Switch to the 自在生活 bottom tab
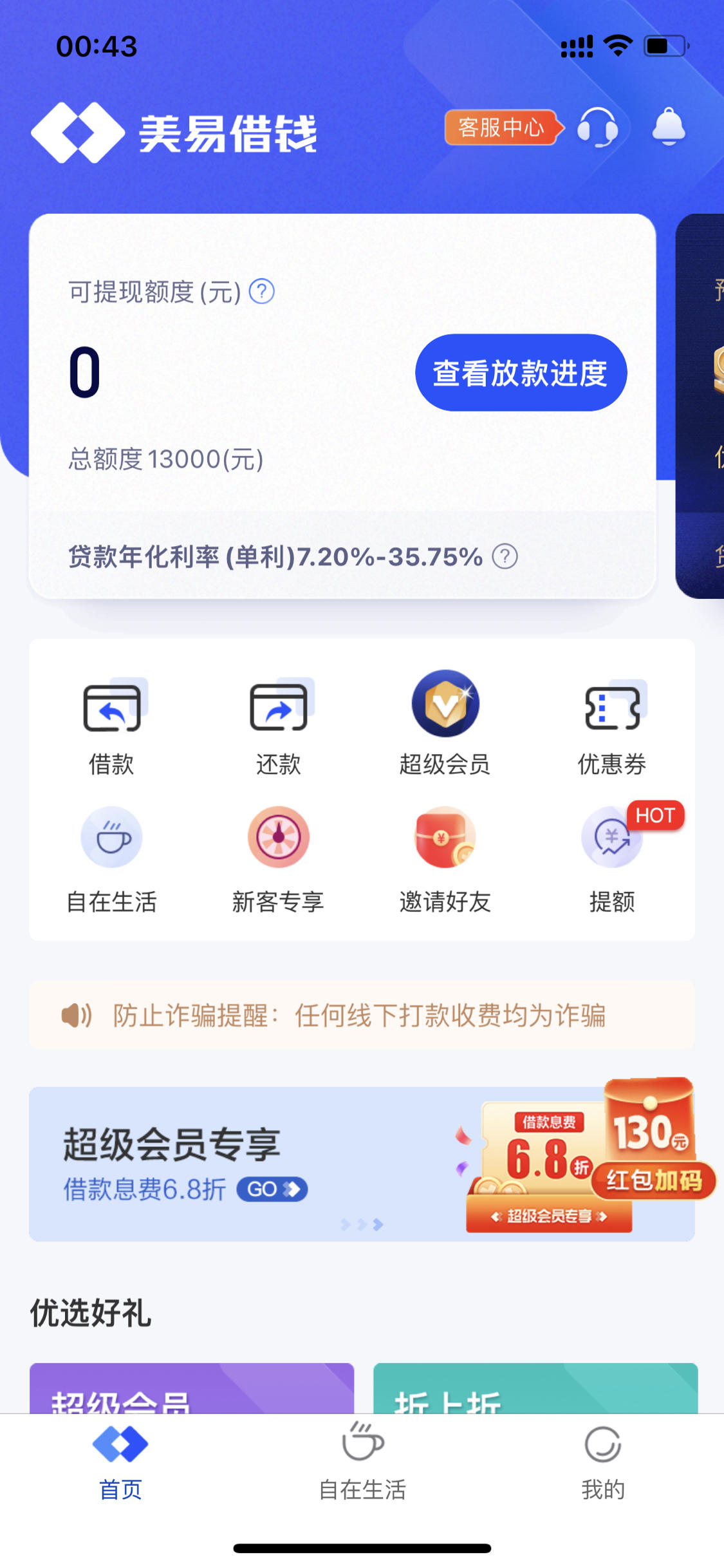 pos(362,1463)
